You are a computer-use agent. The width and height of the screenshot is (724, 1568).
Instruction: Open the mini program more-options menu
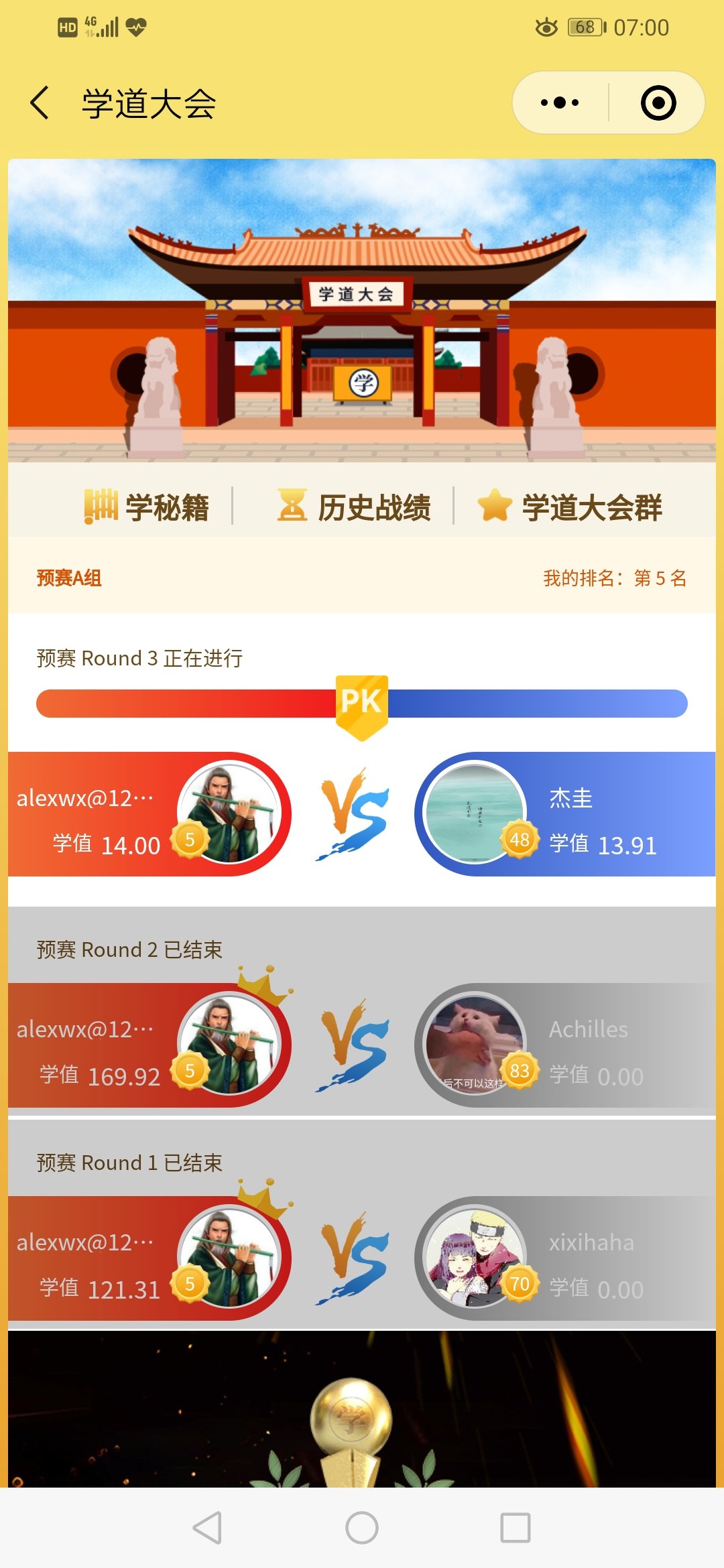(x=560, y=103)
